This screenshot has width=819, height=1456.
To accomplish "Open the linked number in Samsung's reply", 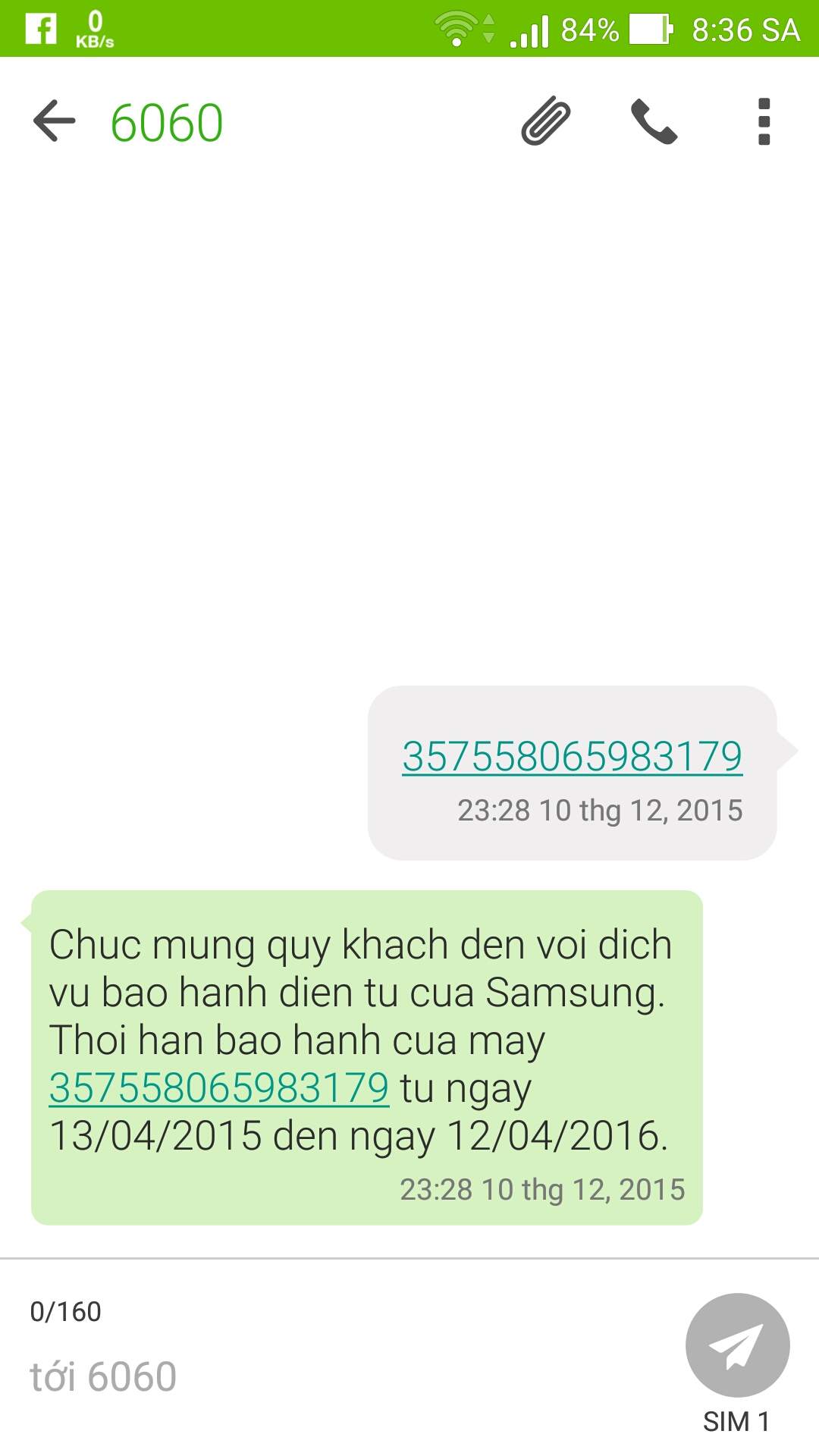I will tap(219, 1088).
